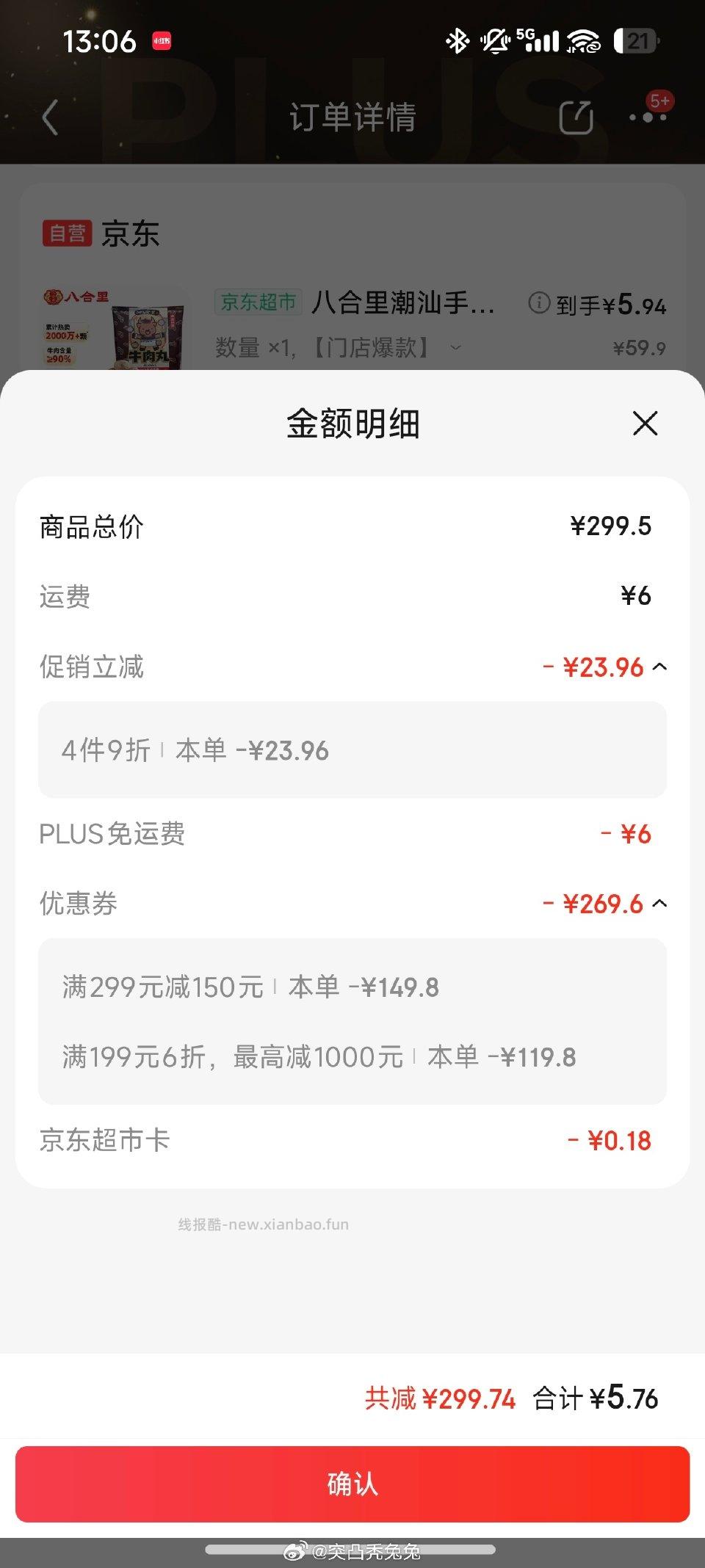
Task: Collapse the 促销立减 discount details chevron
Action: 659,667
